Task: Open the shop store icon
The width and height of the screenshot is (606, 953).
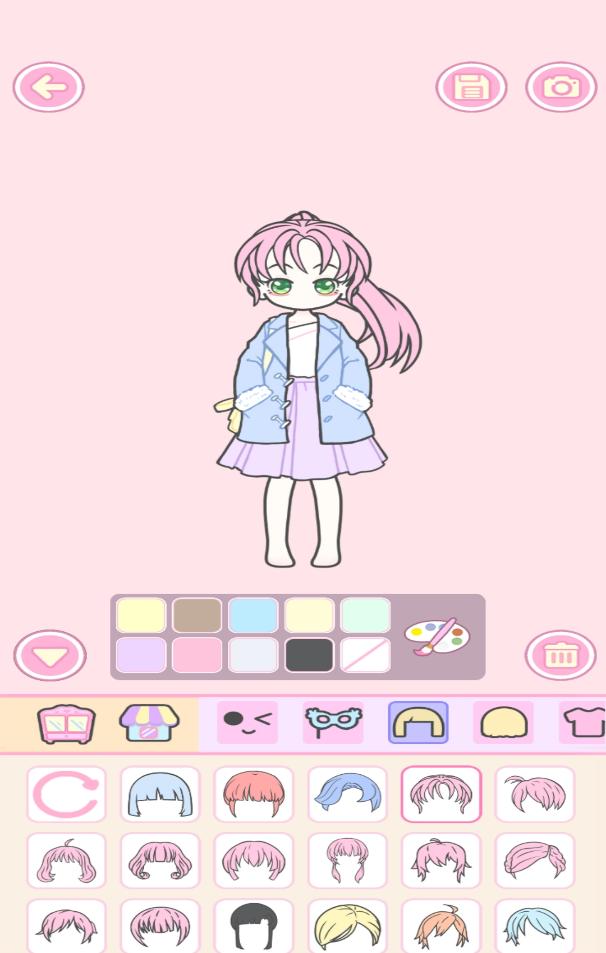Action: 149,722
